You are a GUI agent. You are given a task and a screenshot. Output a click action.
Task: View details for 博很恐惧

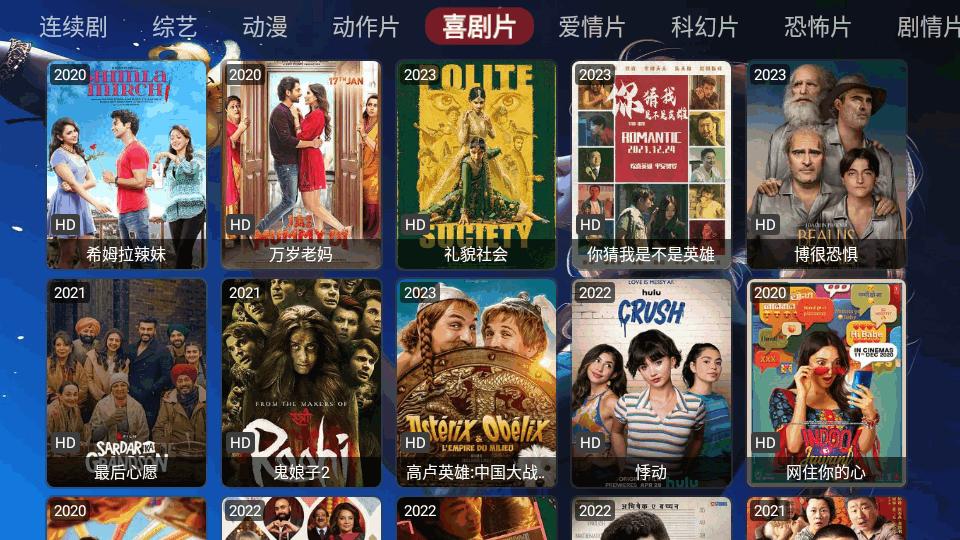(826, 164)
